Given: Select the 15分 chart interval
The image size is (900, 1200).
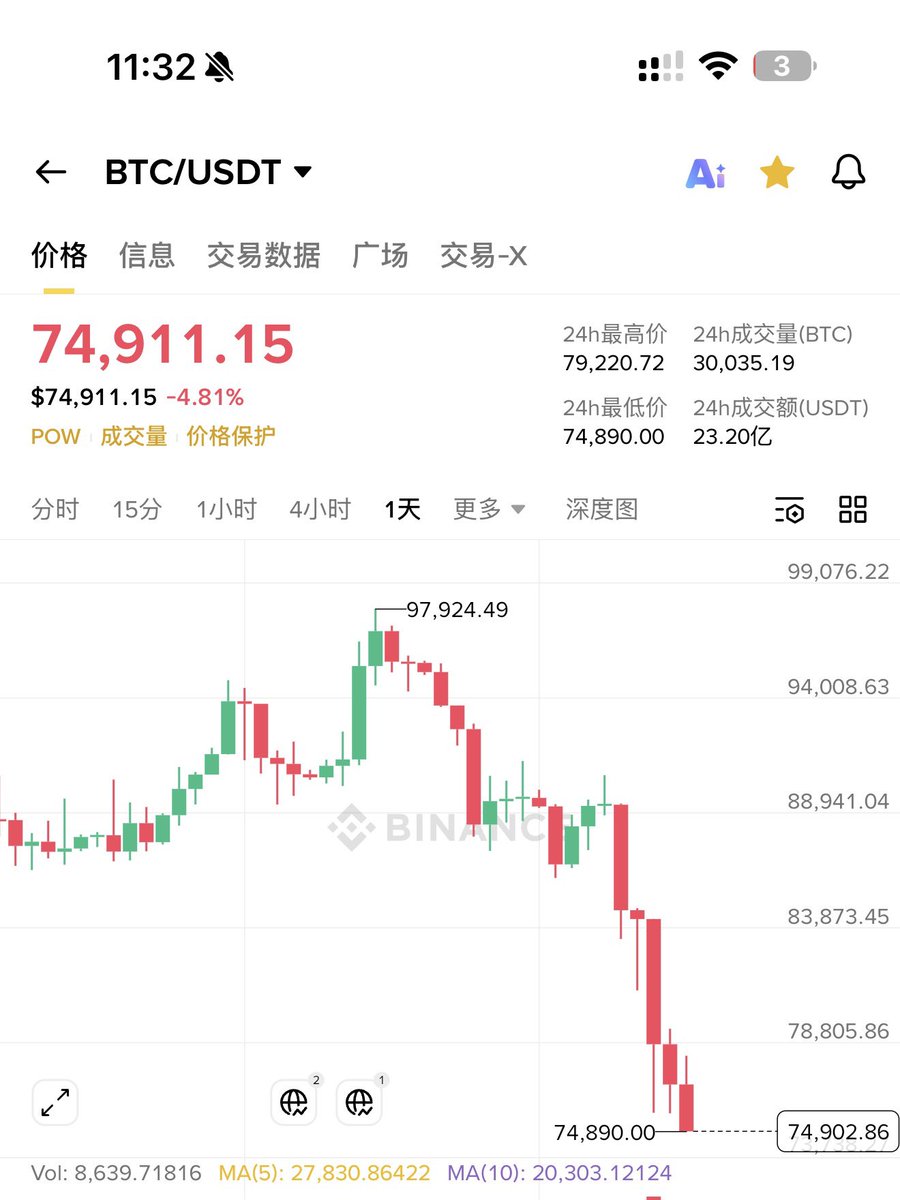Looking at the screenshot, I should tap(137, 510).
